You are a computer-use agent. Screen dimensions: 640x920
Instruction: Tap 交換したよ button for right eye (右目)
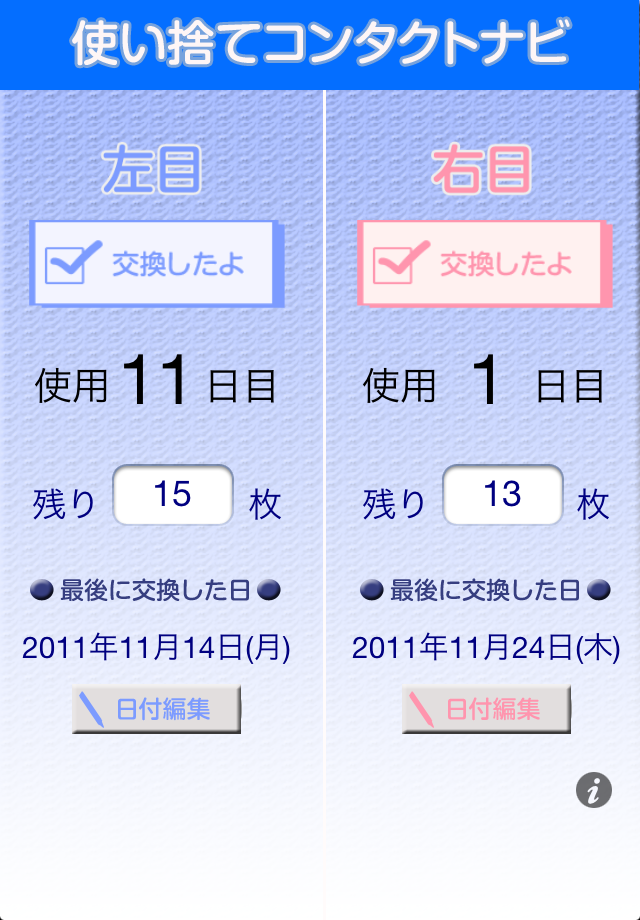pyautogui.click(x=484, y=264)
